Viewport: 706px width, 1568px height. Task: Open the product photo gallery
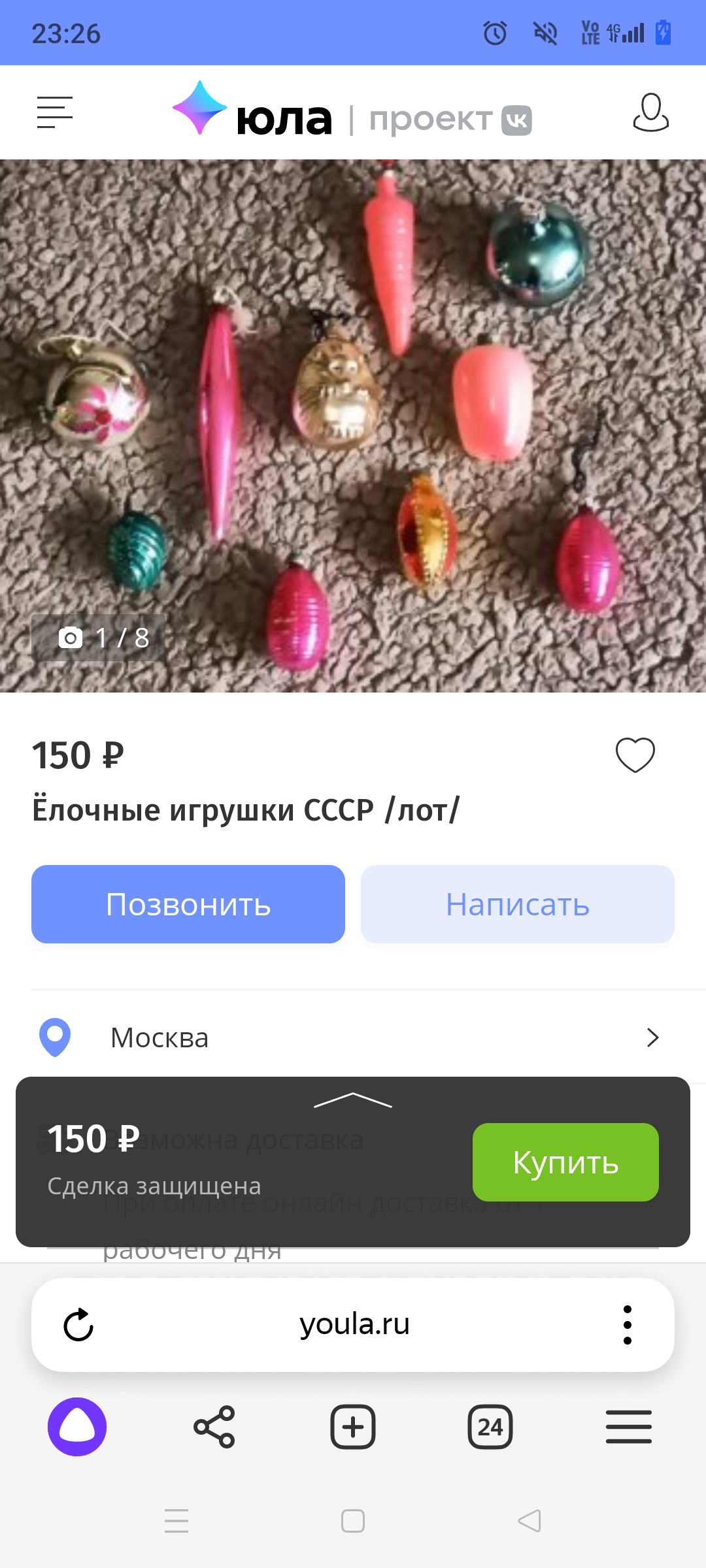point(353,425)
